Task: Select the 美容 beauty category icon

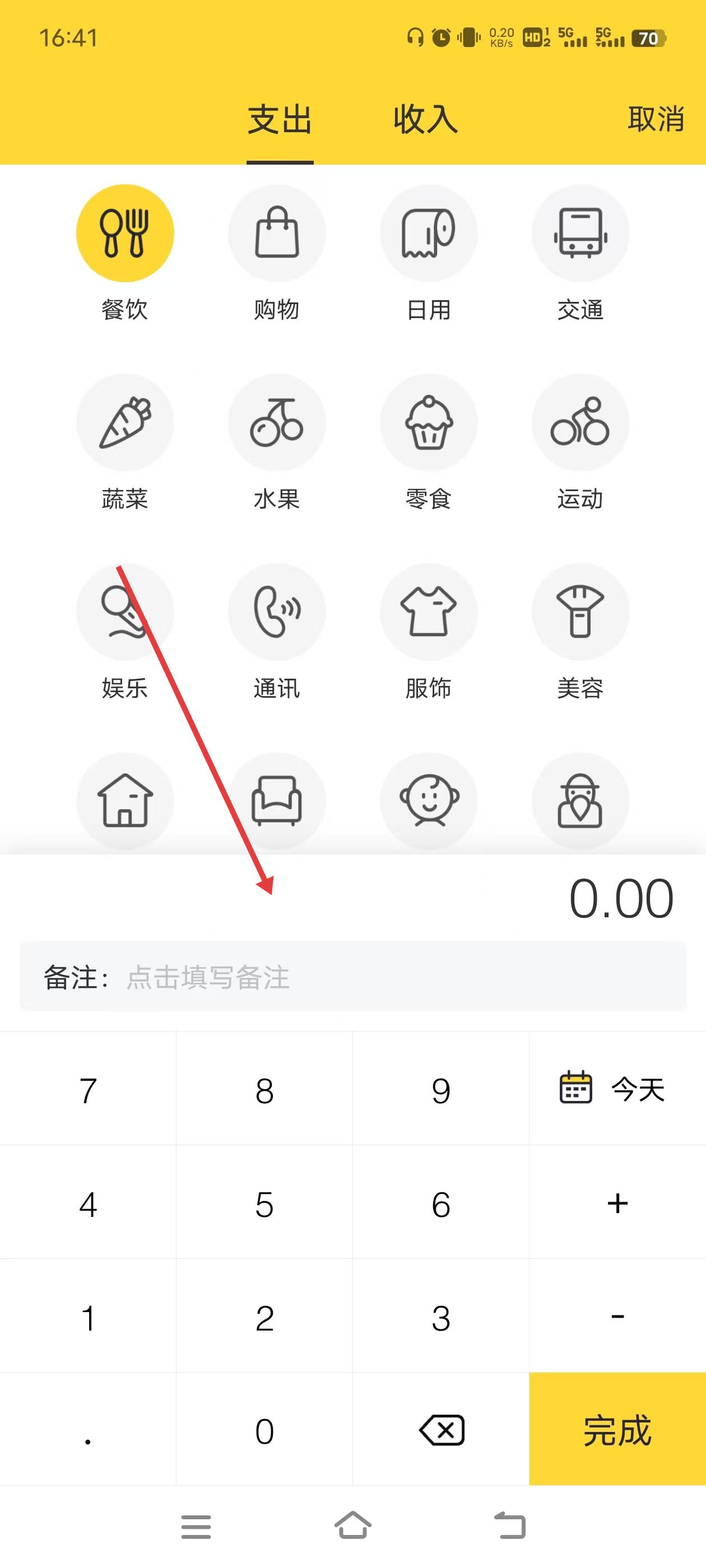Action: 581,611
